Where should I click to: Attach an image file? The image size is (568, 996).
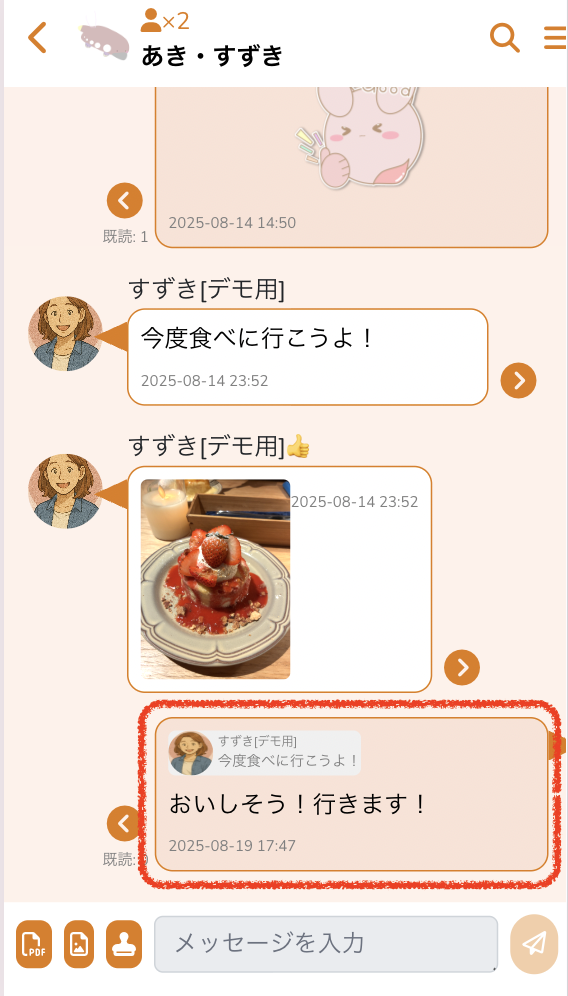pos(79,944)
